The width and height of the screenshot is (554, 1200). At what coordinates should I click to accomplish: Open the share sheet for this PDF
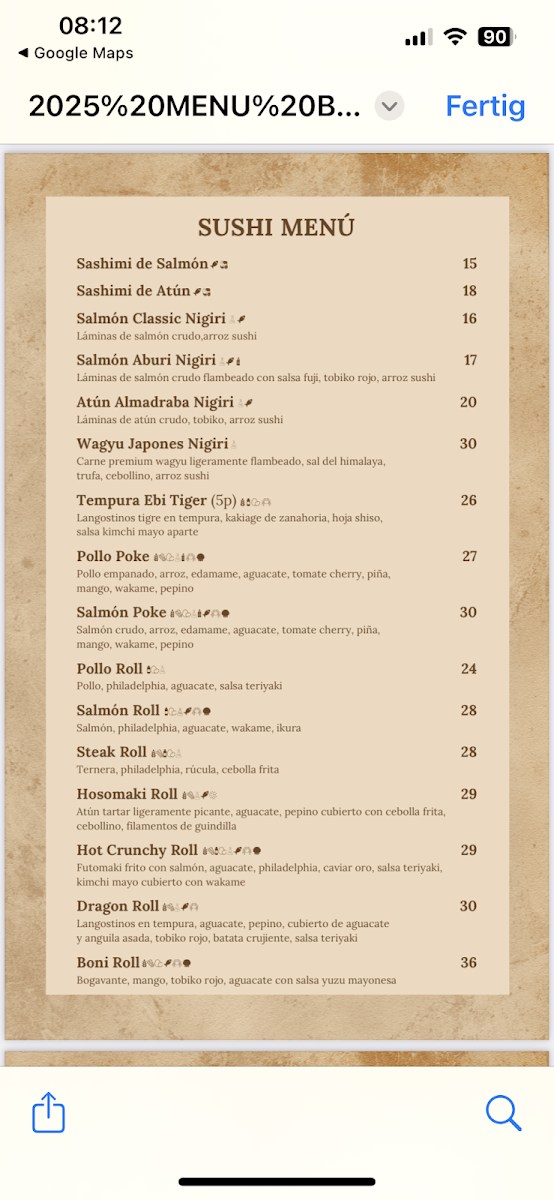click(x=48, y=1111)
